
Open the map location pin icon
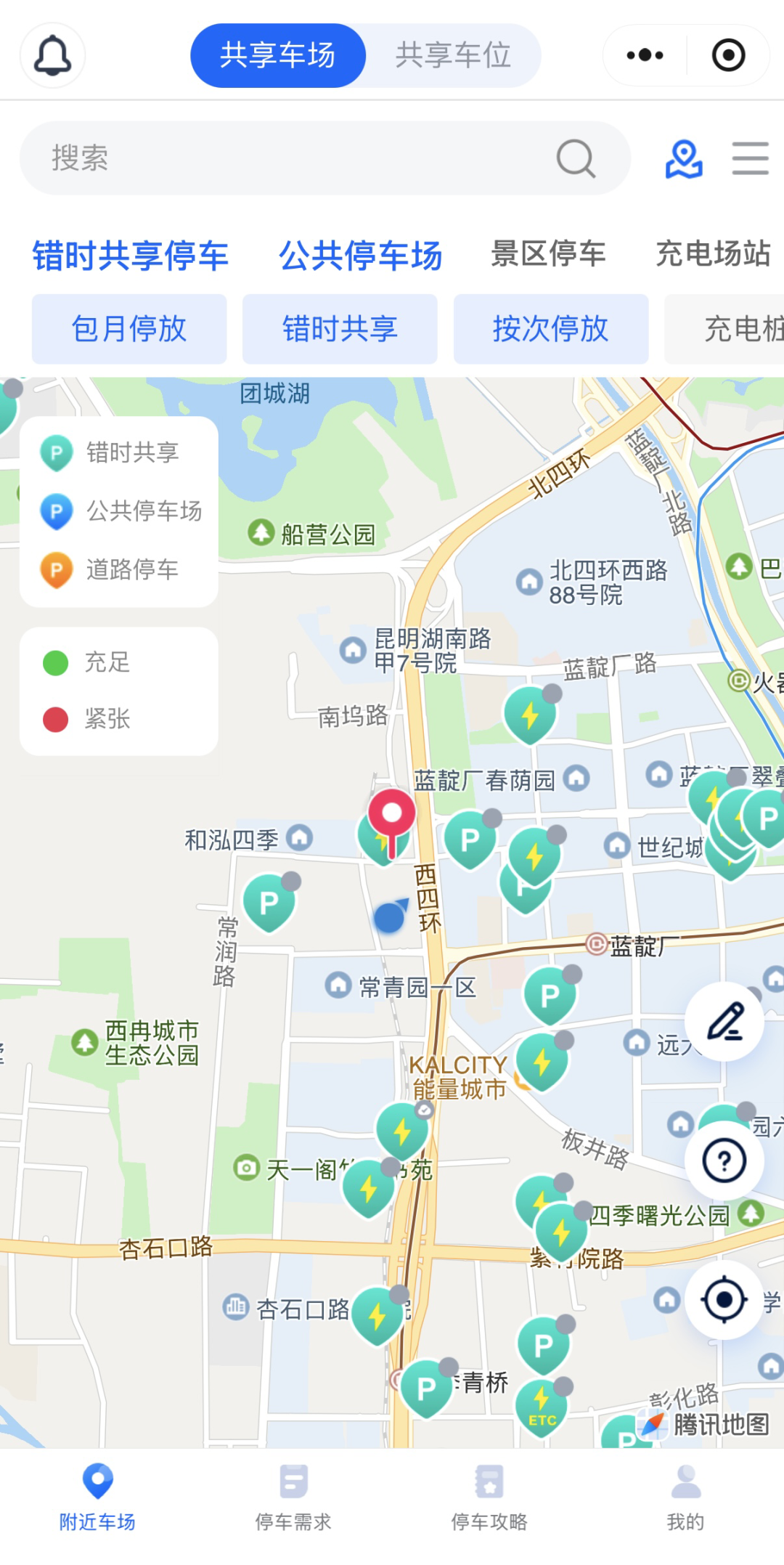(x=684, y=159)
